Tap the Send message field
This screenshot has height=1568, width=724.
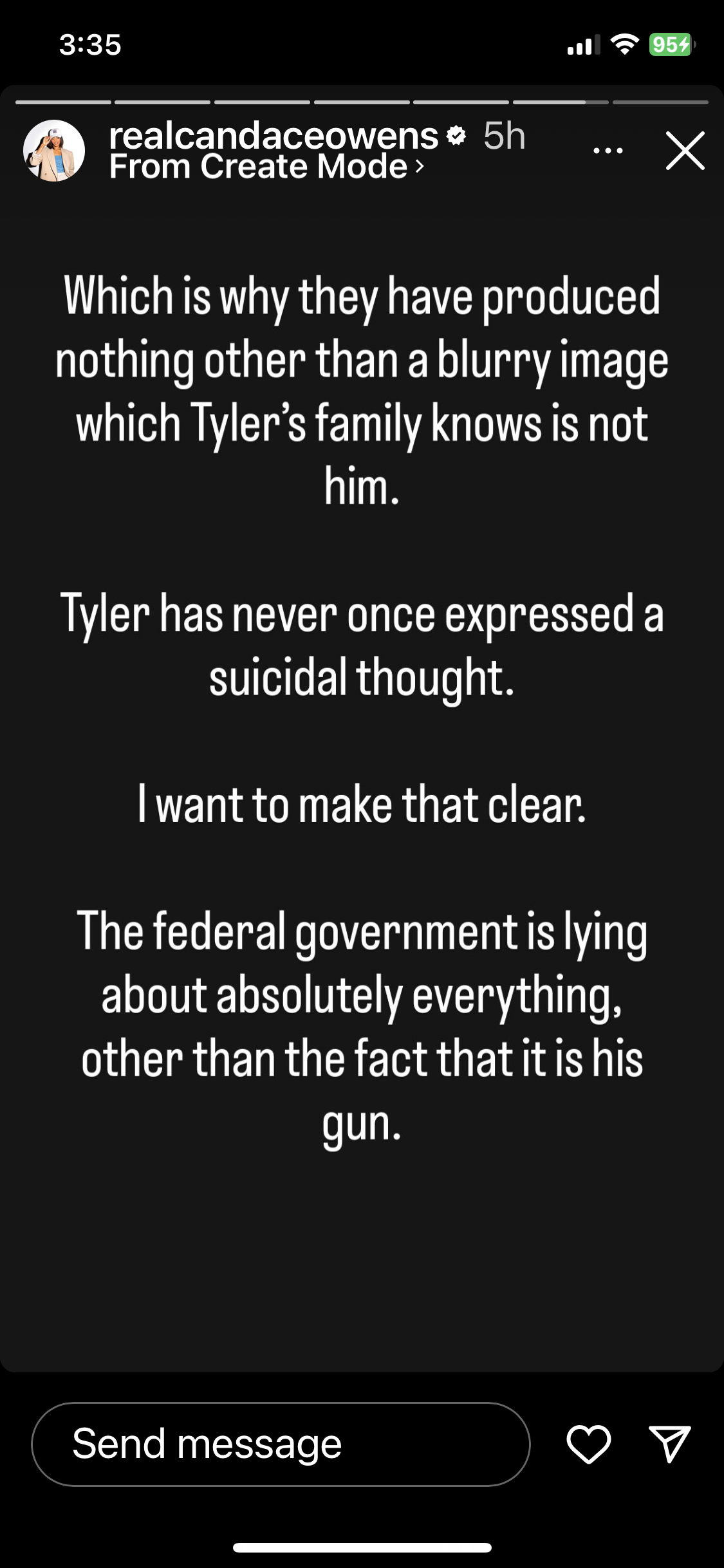[x=281, y=1444]
